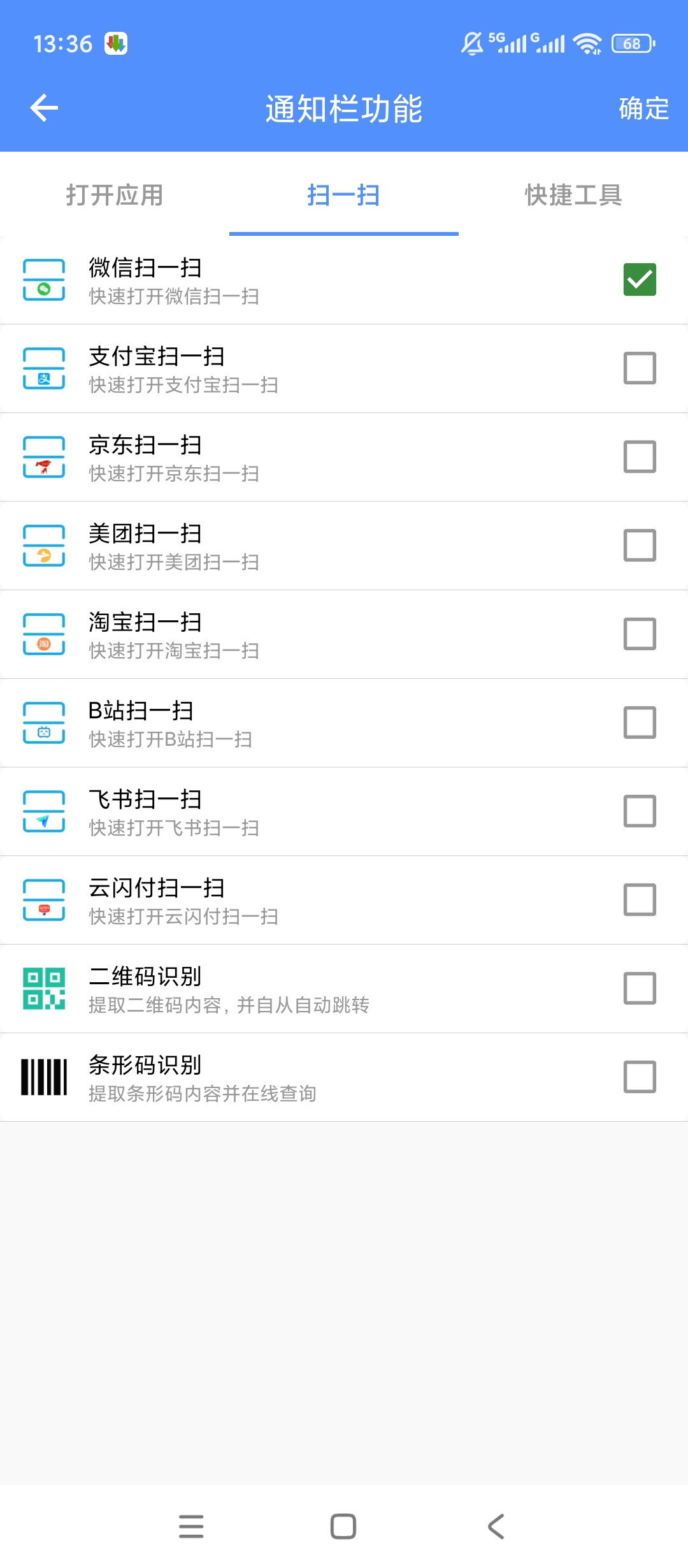The image size is (688, 1568).
Task: Select the 扫一扫 tab
Action: (344, 194)
